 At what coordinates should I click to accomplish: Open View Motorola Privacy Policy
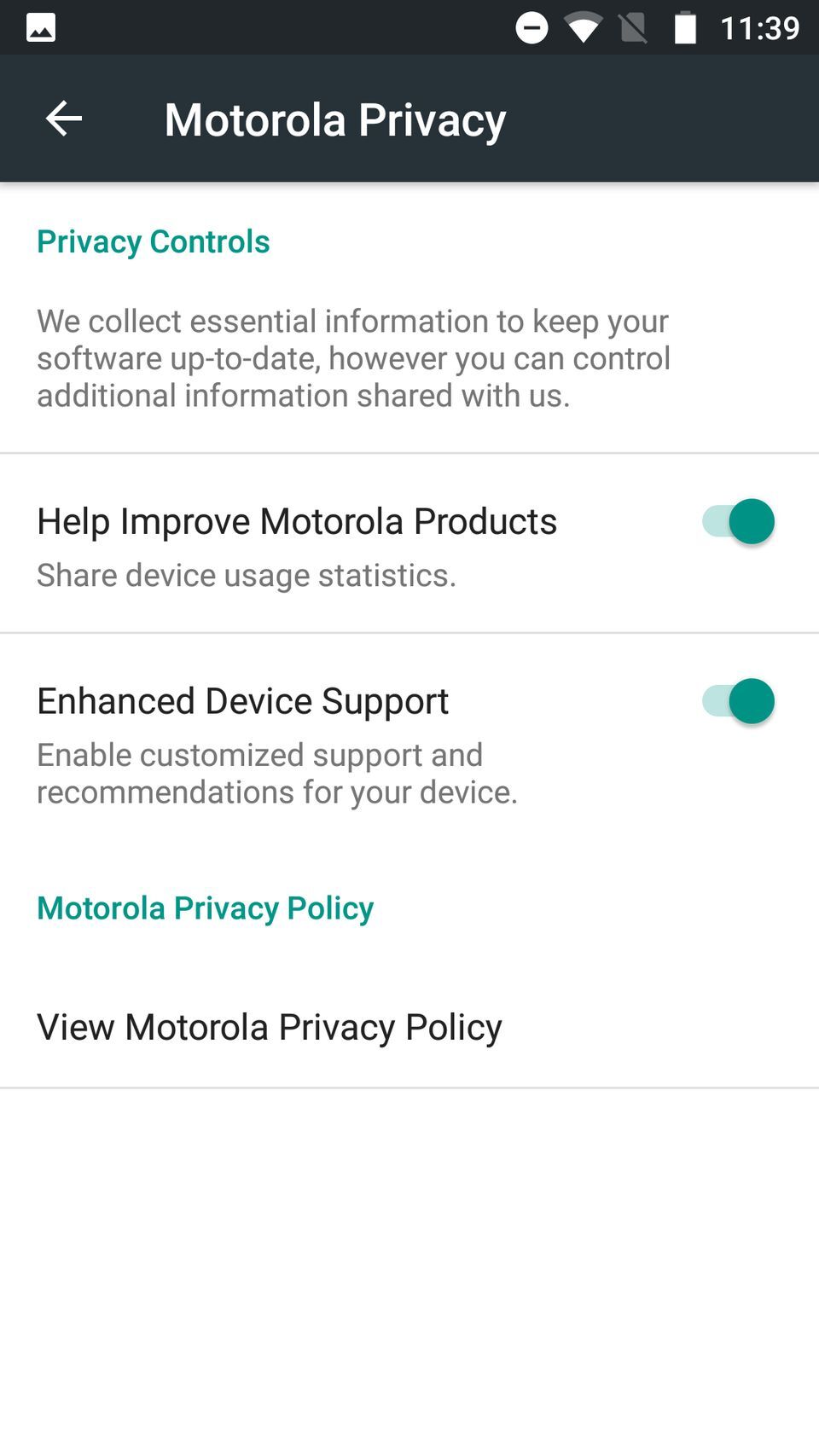pos(269,1027)
